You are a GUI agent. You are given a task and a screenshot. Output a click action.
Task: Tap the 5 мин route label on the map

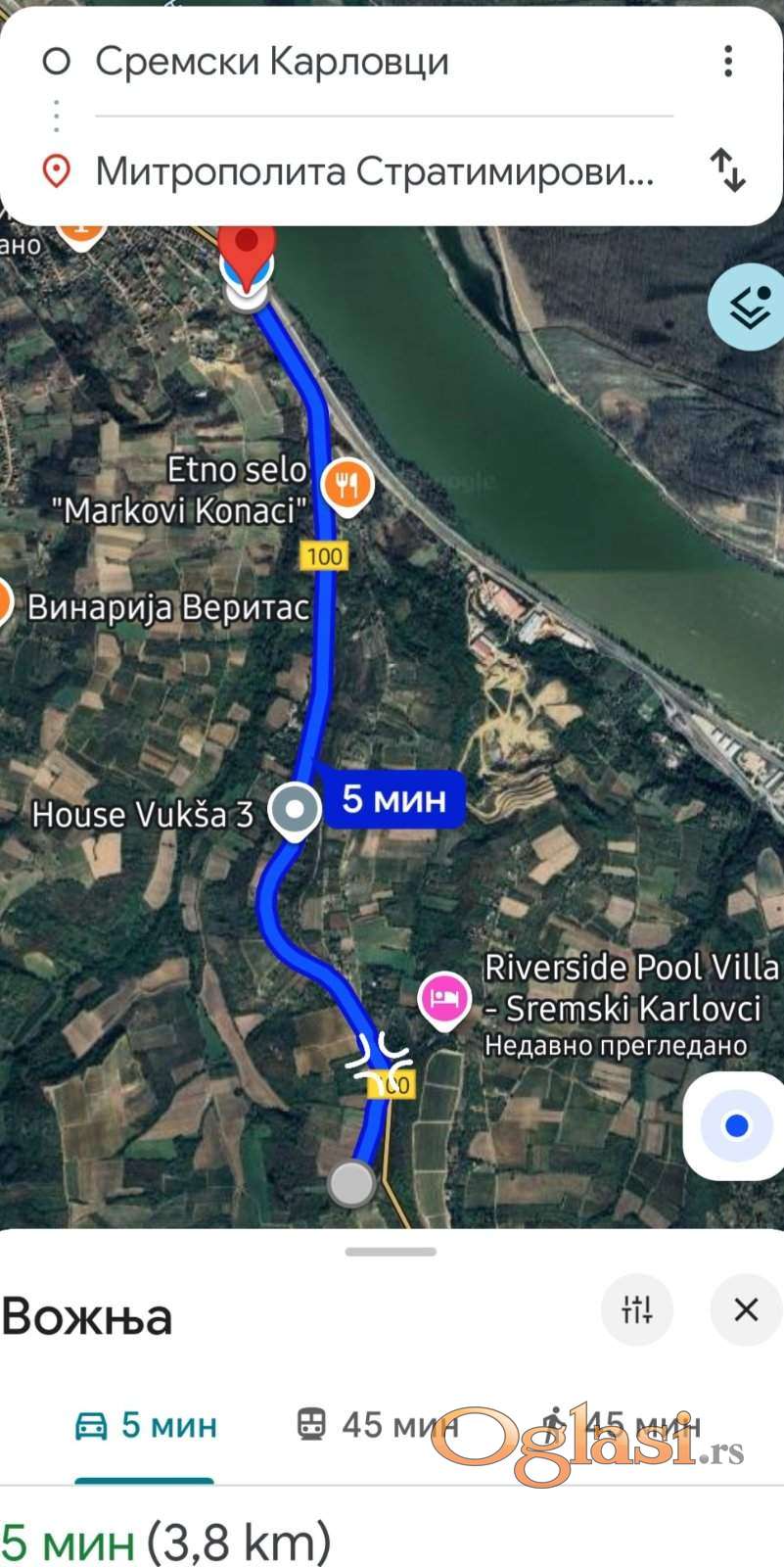[393, 799]
